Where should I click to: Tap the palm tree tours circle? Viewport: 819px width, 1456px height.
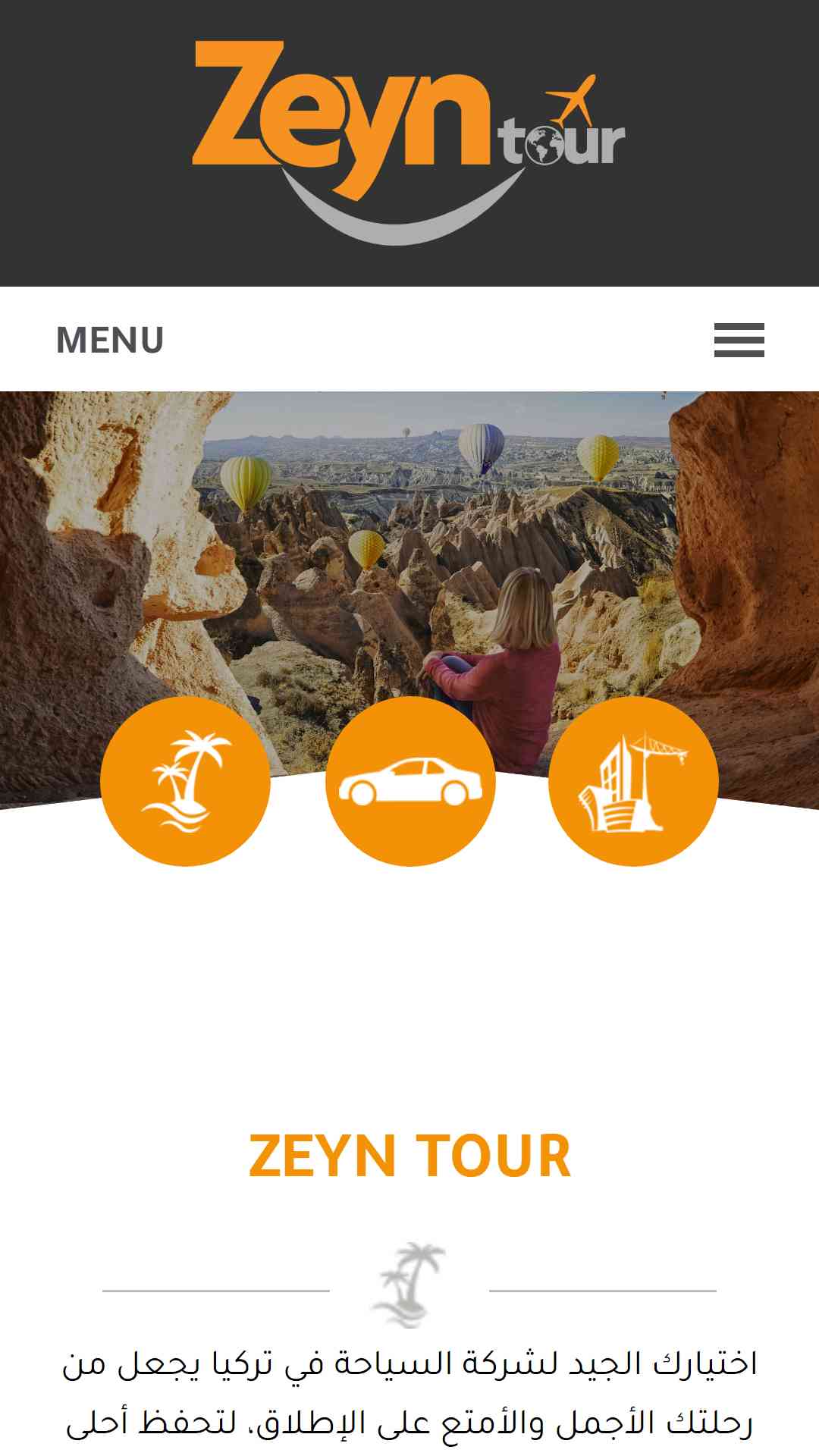186,781
